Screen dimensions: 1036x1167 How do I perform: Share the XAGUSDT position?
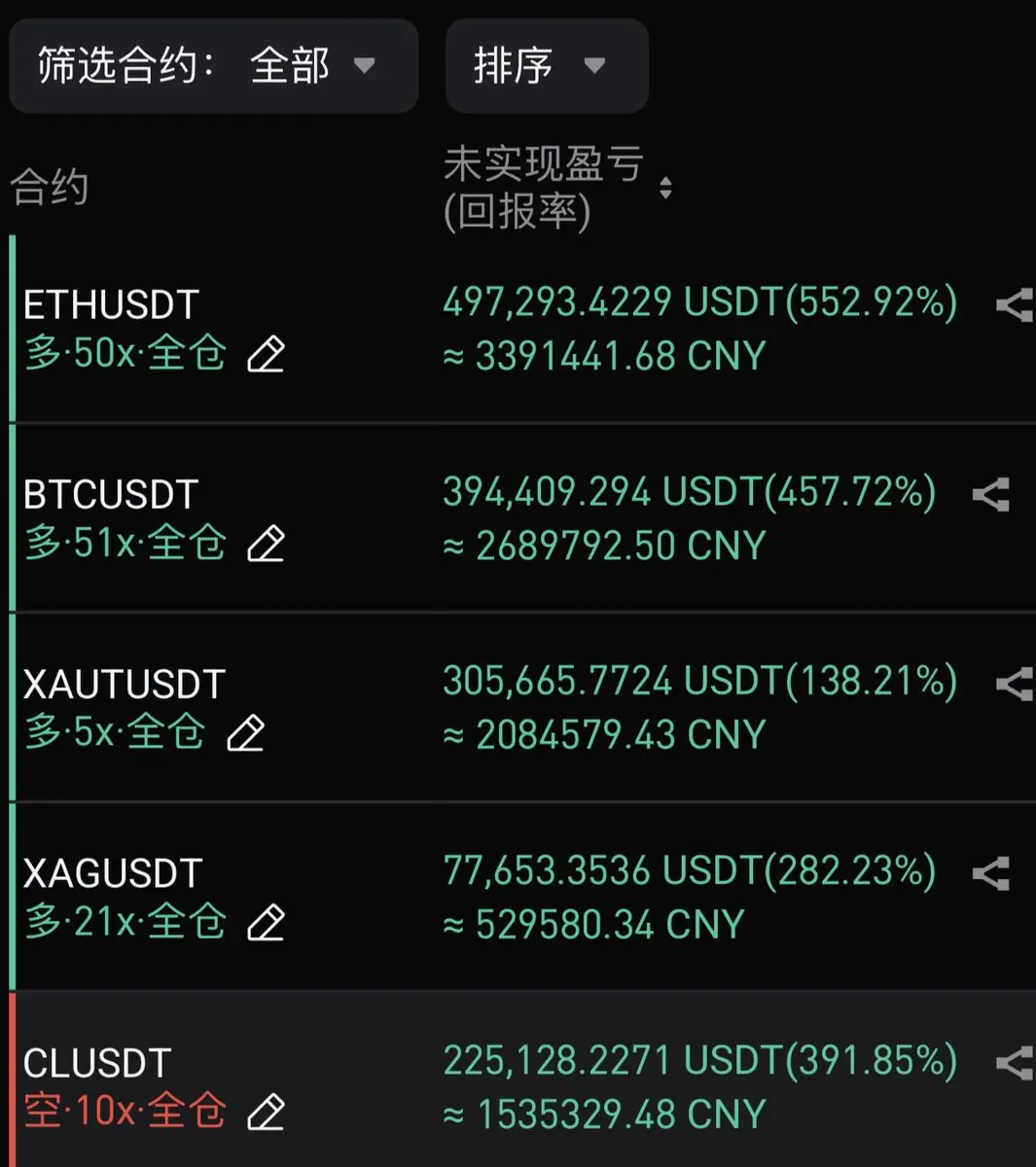coord(990,873)
